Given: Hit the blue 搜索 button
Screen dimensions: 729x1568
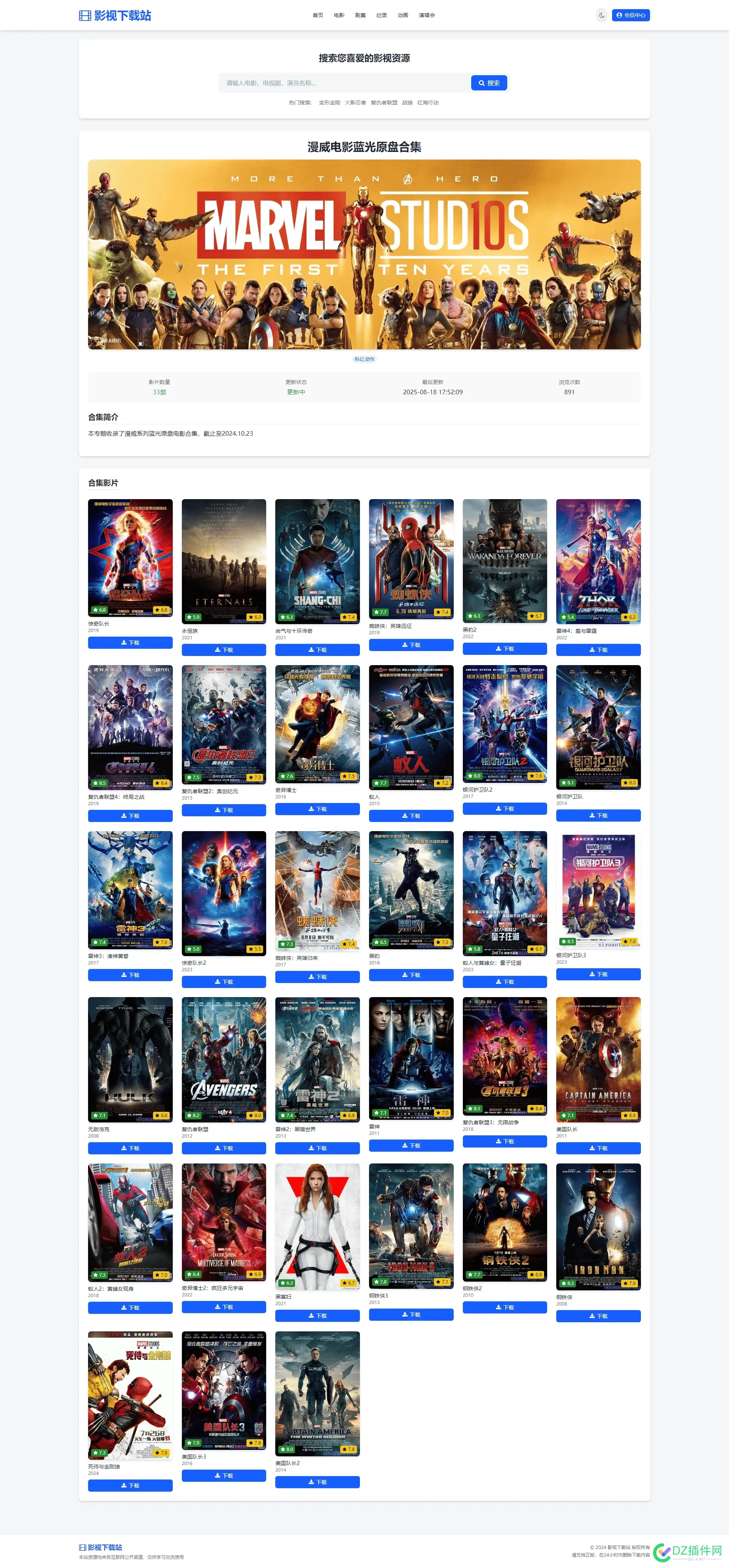Looking at the screenshot, I should pos(489,83).
